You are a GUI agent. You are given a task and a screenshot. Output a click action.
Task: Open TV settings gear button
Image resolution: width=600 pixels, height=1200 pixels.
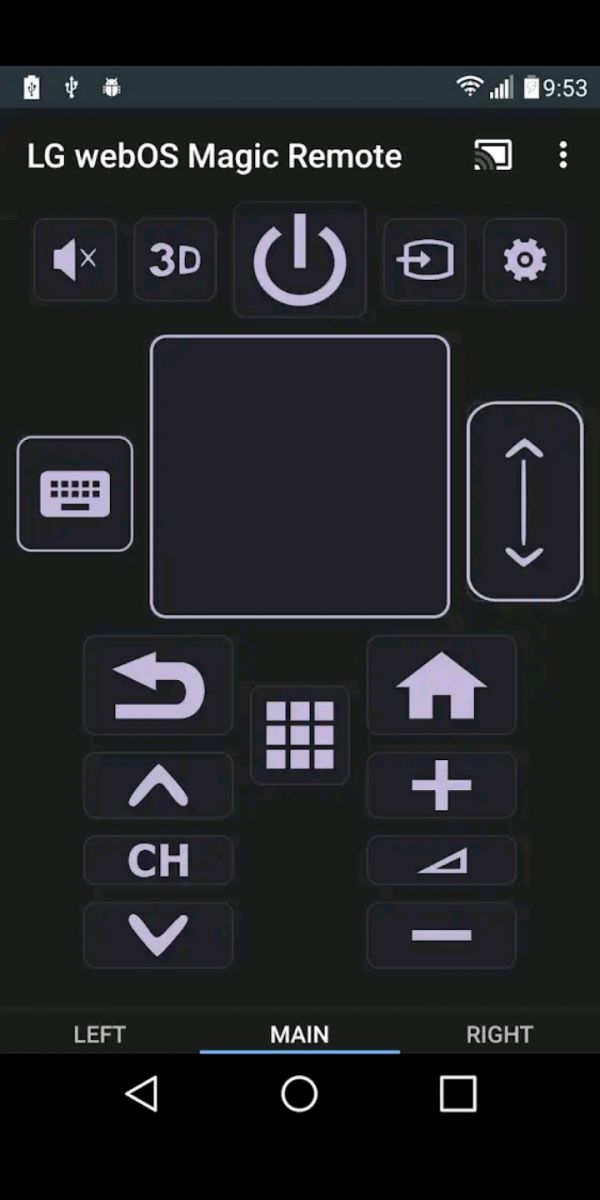pos(525,261)
